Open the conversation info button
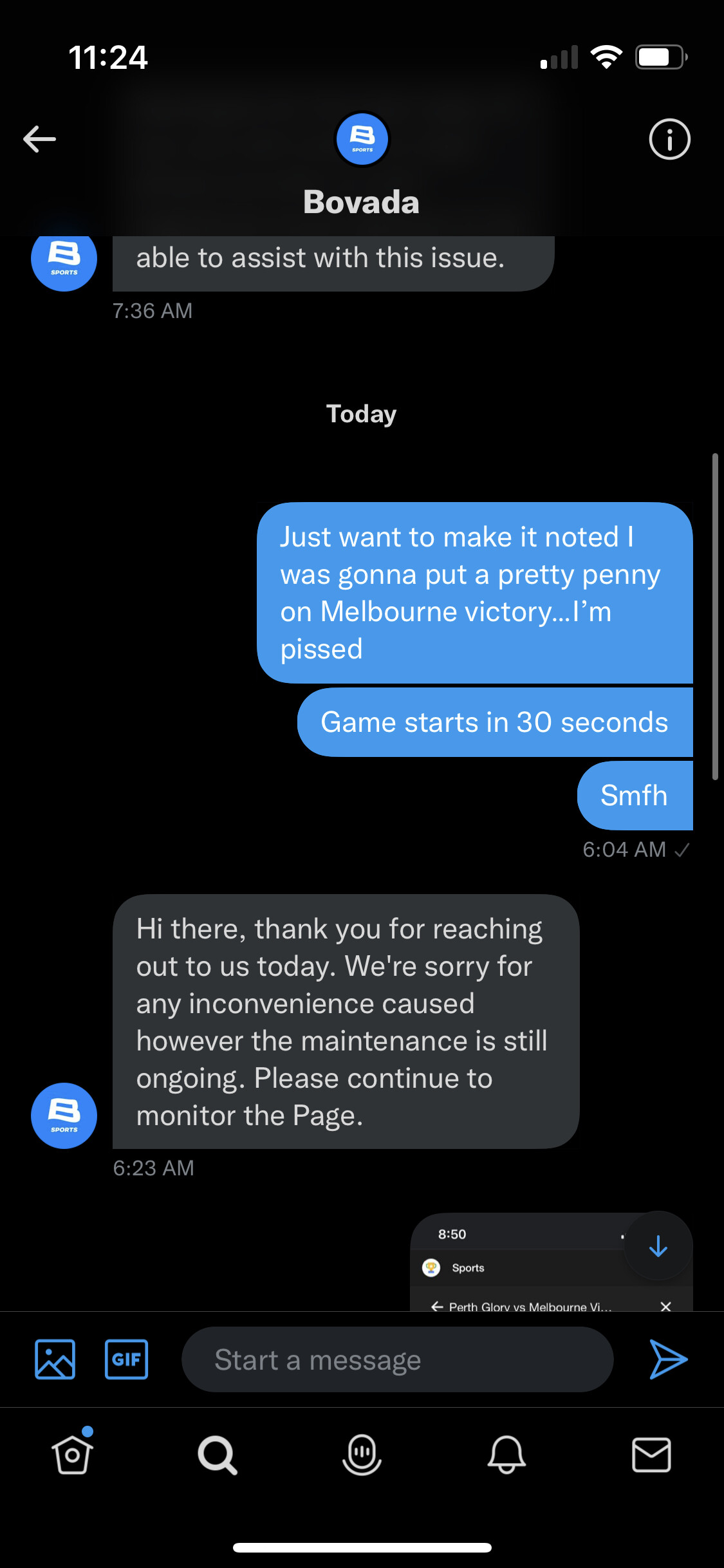 [x=669, y=139]
